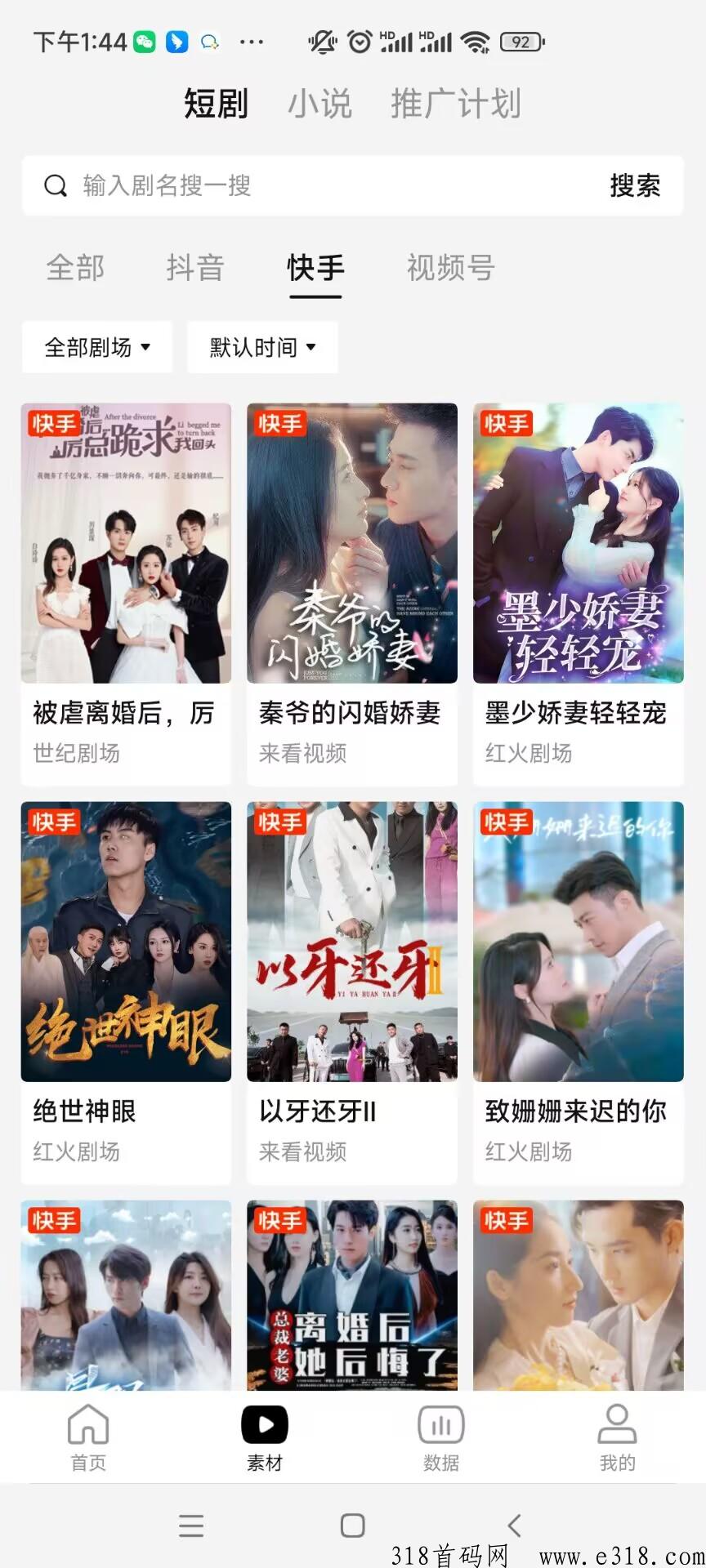Open the drama 墨少娇妻轻轻宠
Screen dimensions: 706x1568
pyautogui.click(x=579, y=544)
